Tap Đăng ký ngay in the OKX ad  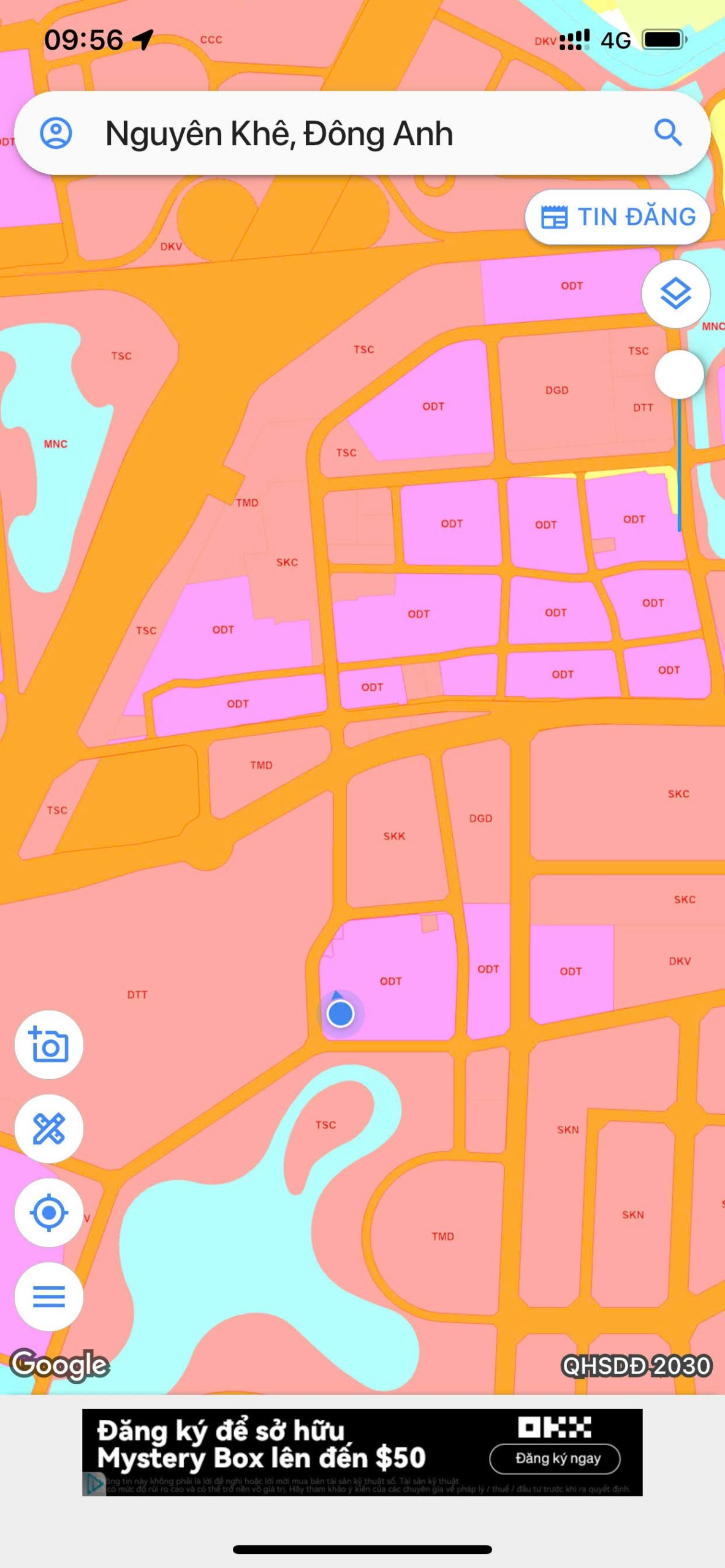(x=555, y=1458)
